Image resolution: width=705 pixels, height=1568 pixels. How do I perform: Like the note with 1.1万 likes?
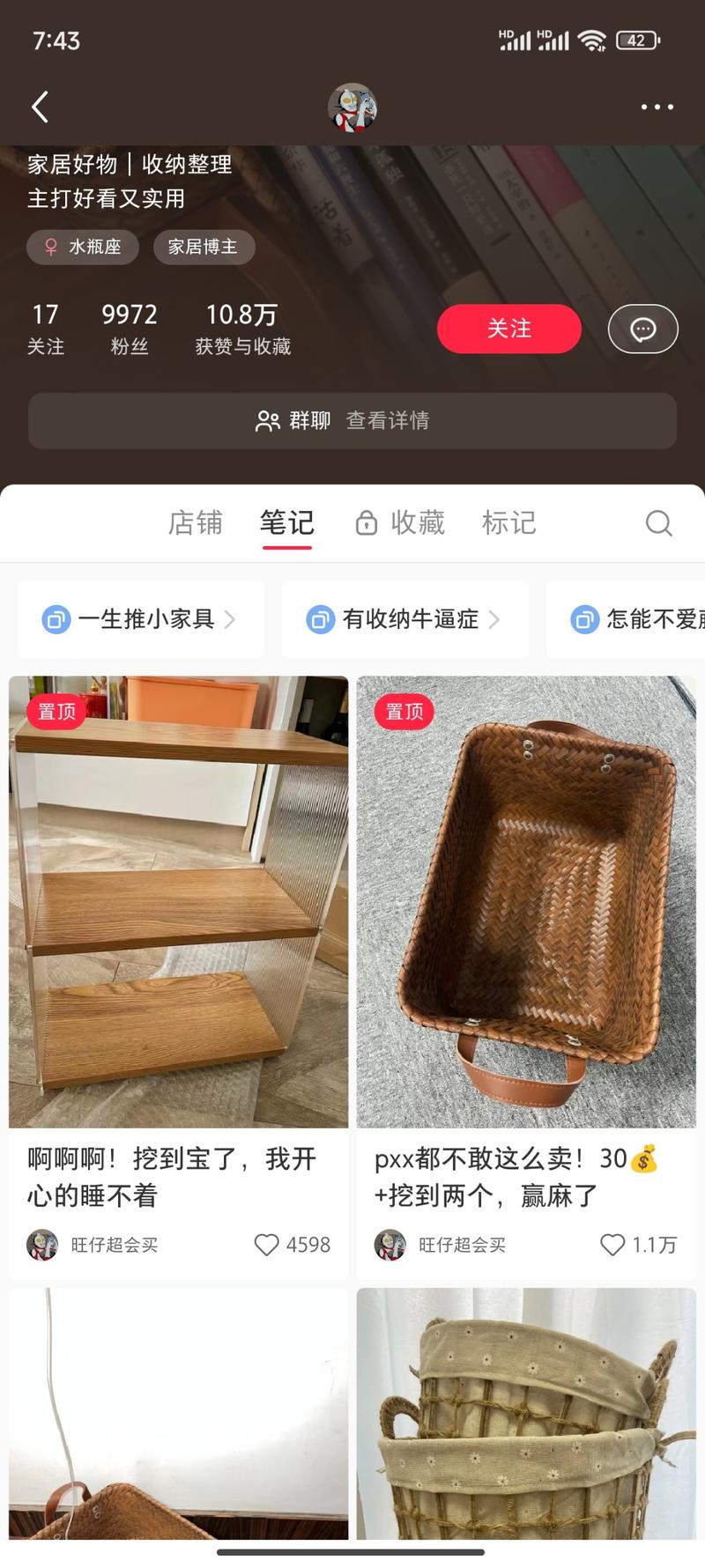[612, 1245]
